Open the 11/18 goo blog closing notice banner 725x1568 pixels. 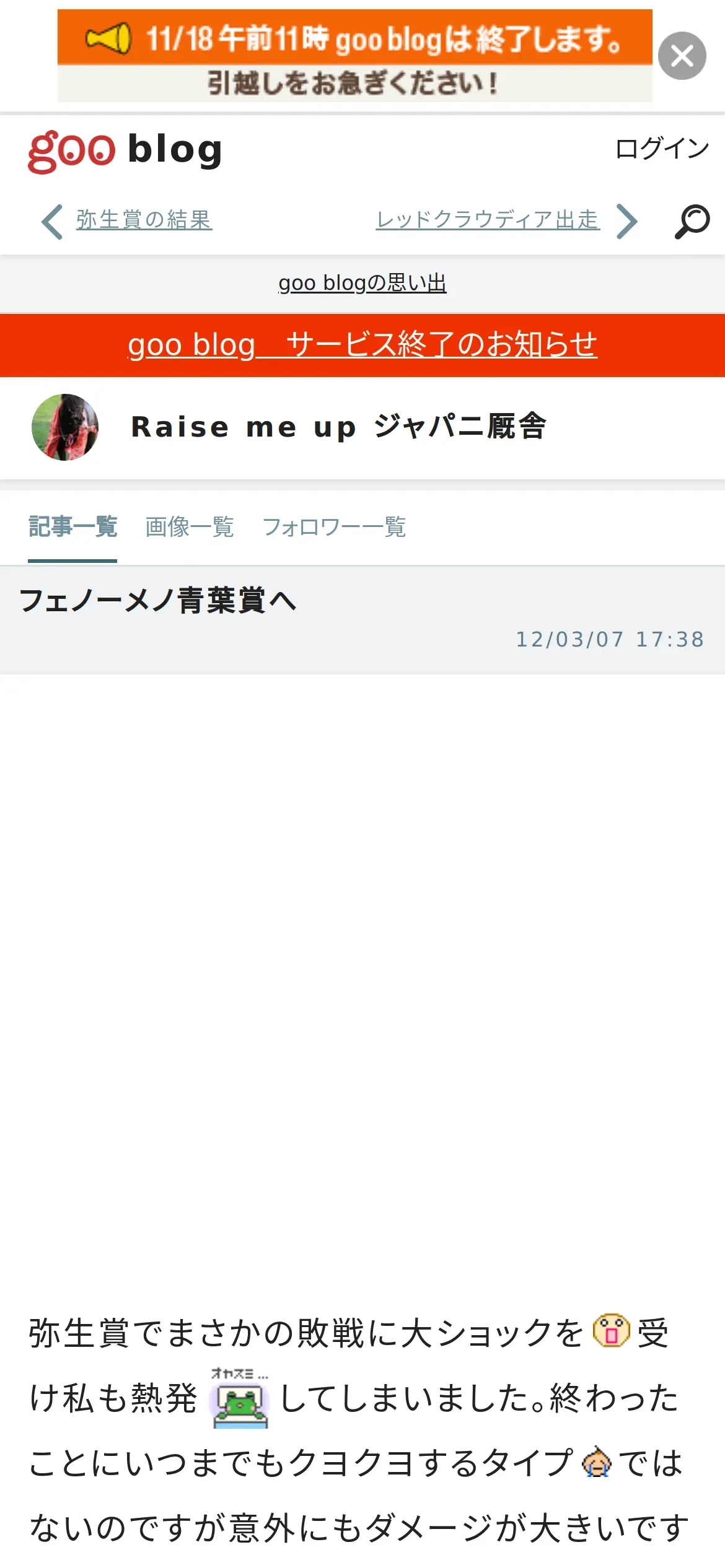(354, 56)
